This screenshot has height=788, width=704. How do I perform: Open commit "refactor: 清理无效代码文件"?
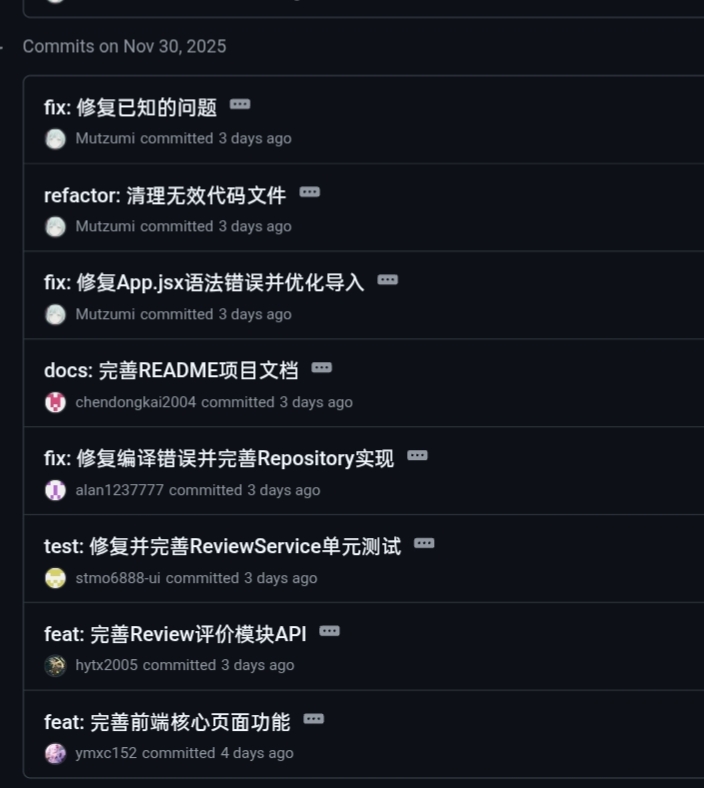tap(165, 195)
